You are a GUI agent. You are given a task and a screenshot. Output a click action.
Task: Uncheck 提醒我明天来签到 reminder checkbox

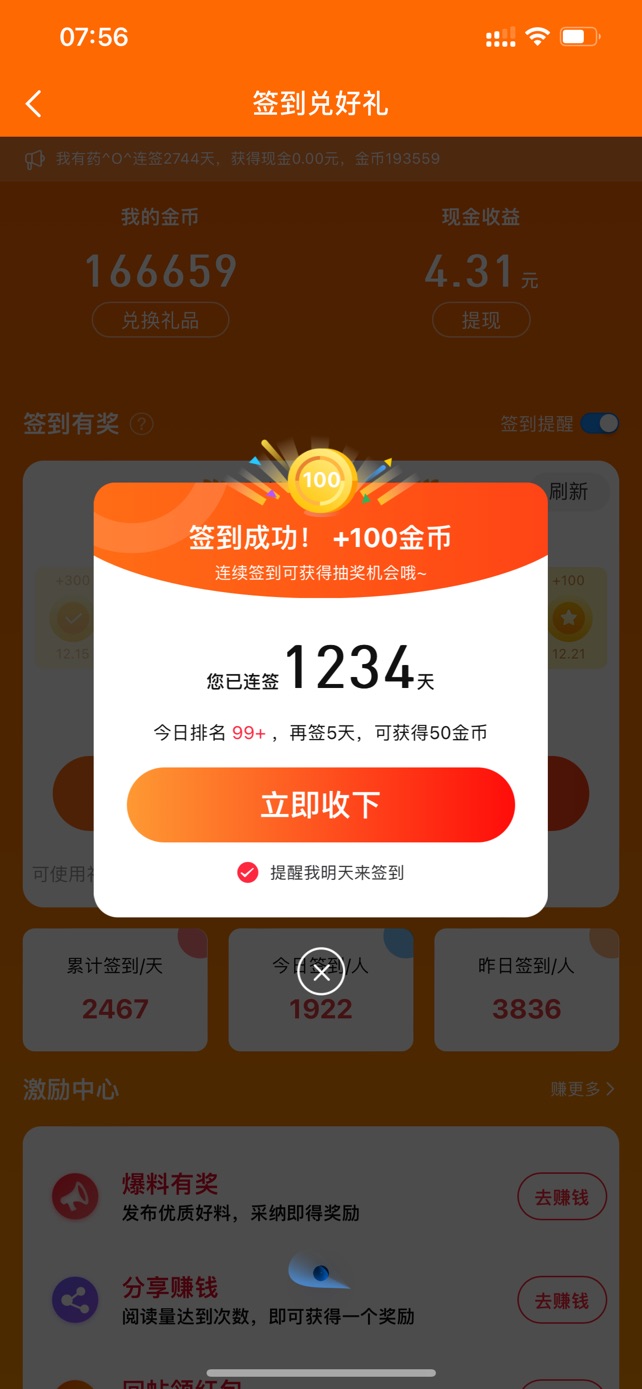pos(248,873)
